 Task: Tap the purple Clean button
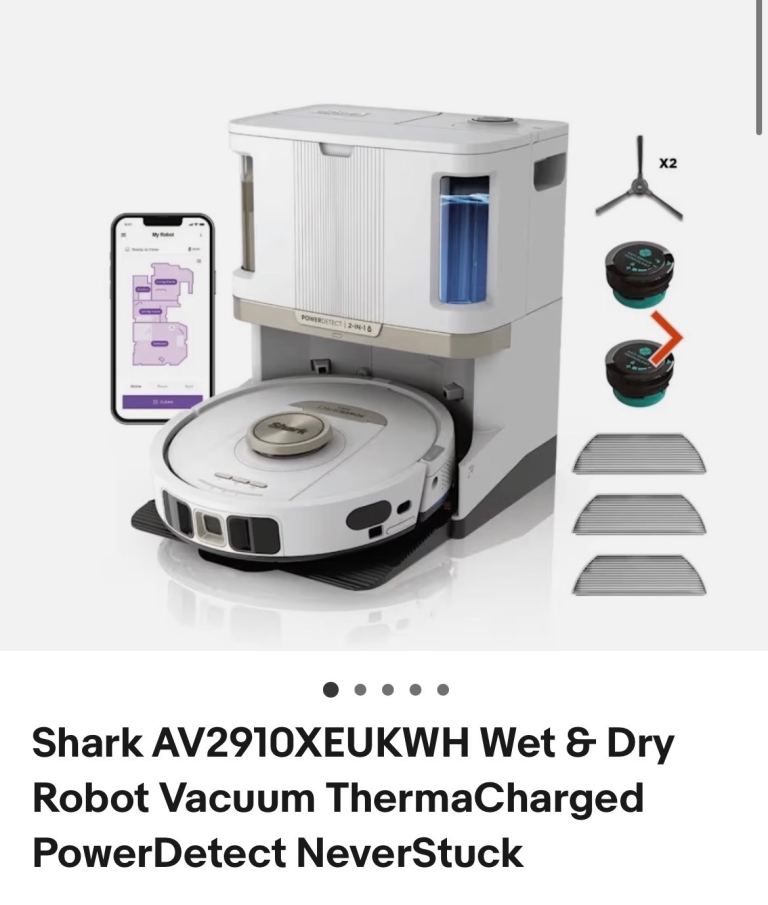163,401
